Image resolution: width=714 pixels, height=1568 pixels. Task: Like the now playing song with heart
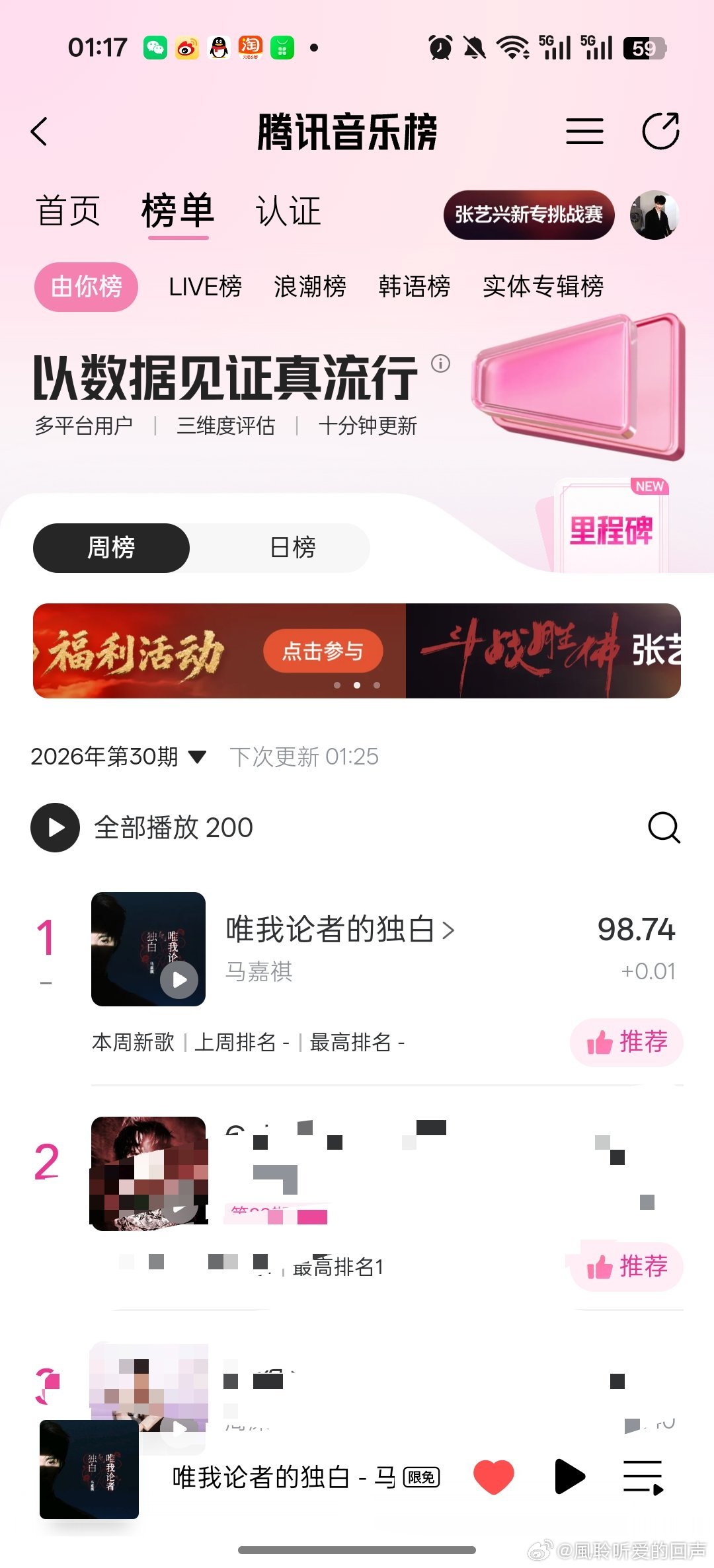494,1477
